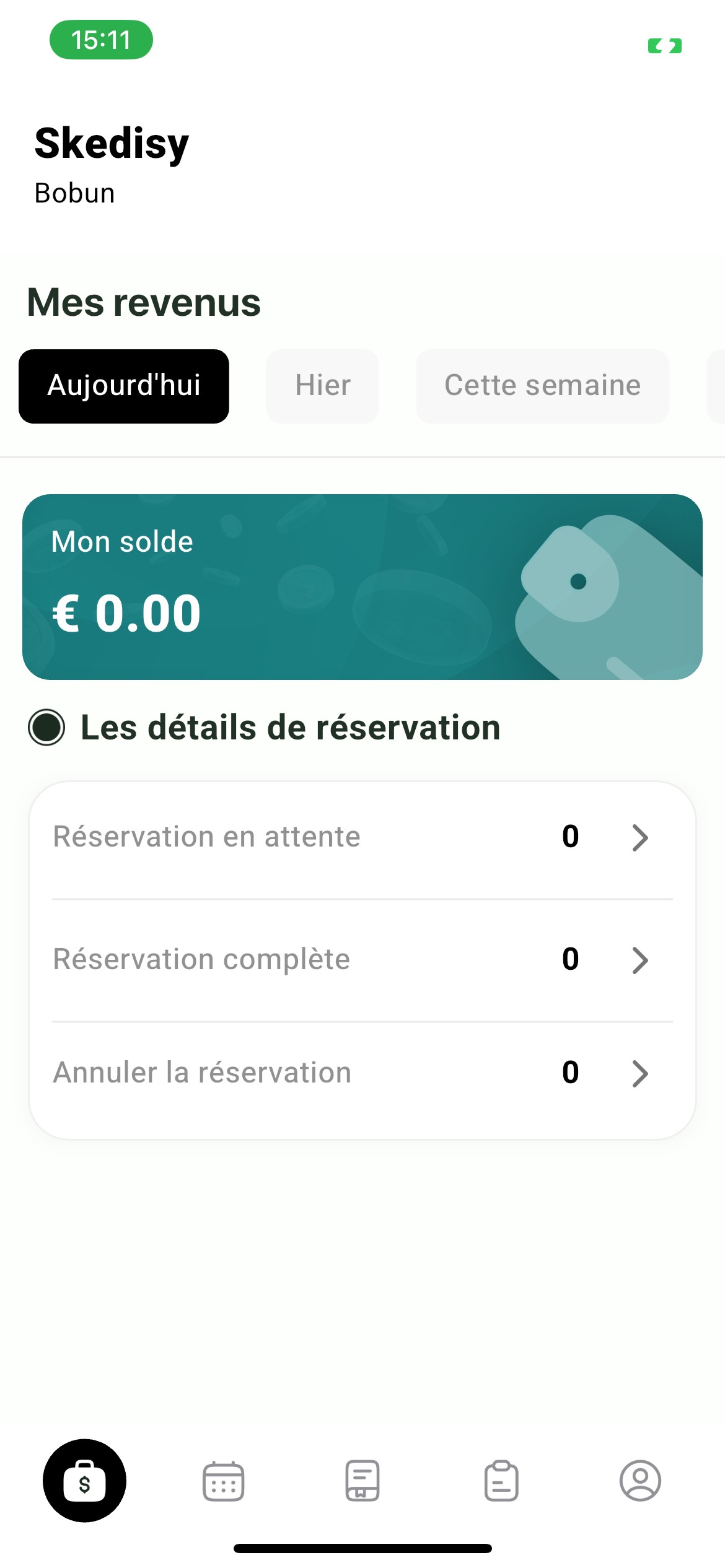Select the clipboard icon in bottom navigation
725x1568 pixels.
tap(501, 1481)
